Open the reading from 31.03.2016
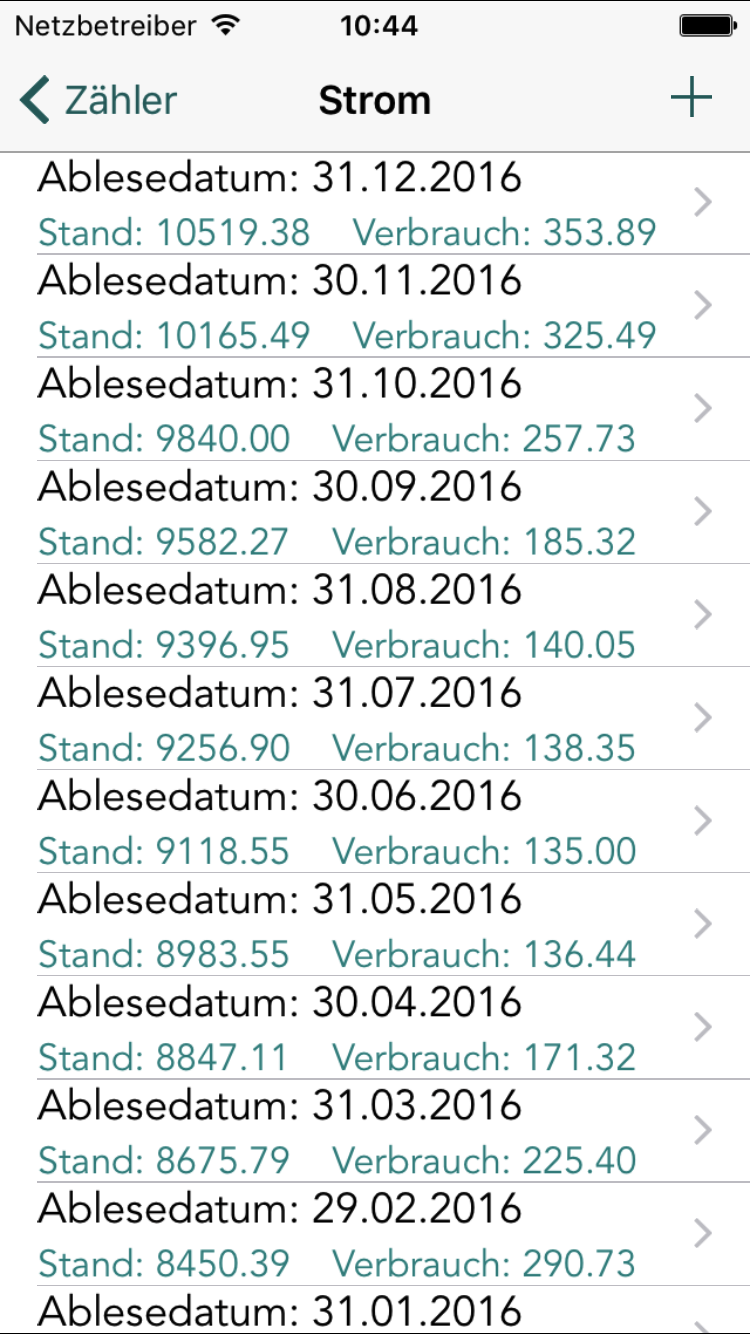This screenshot has height=1334, width=750. coord(375,1131)
